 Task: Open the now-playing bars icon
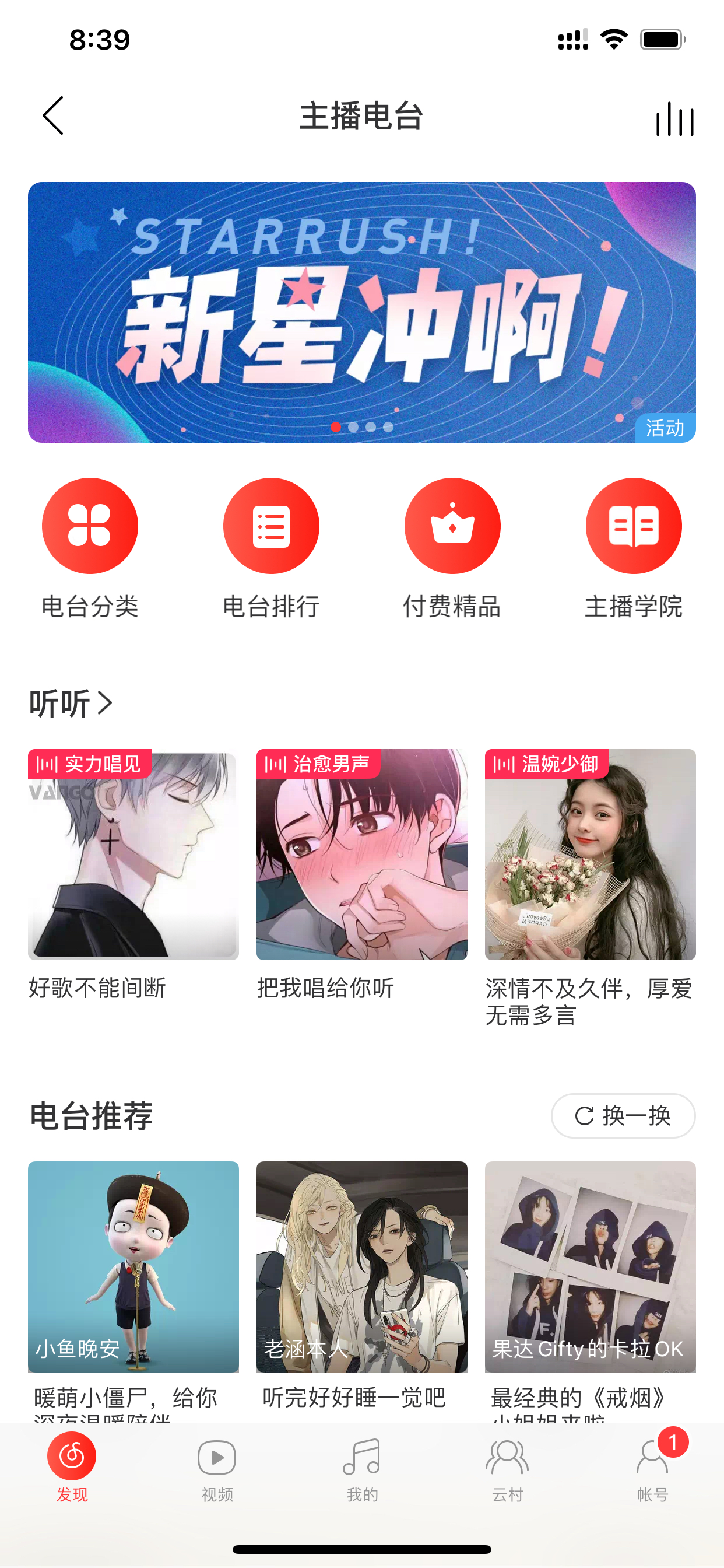674,118
